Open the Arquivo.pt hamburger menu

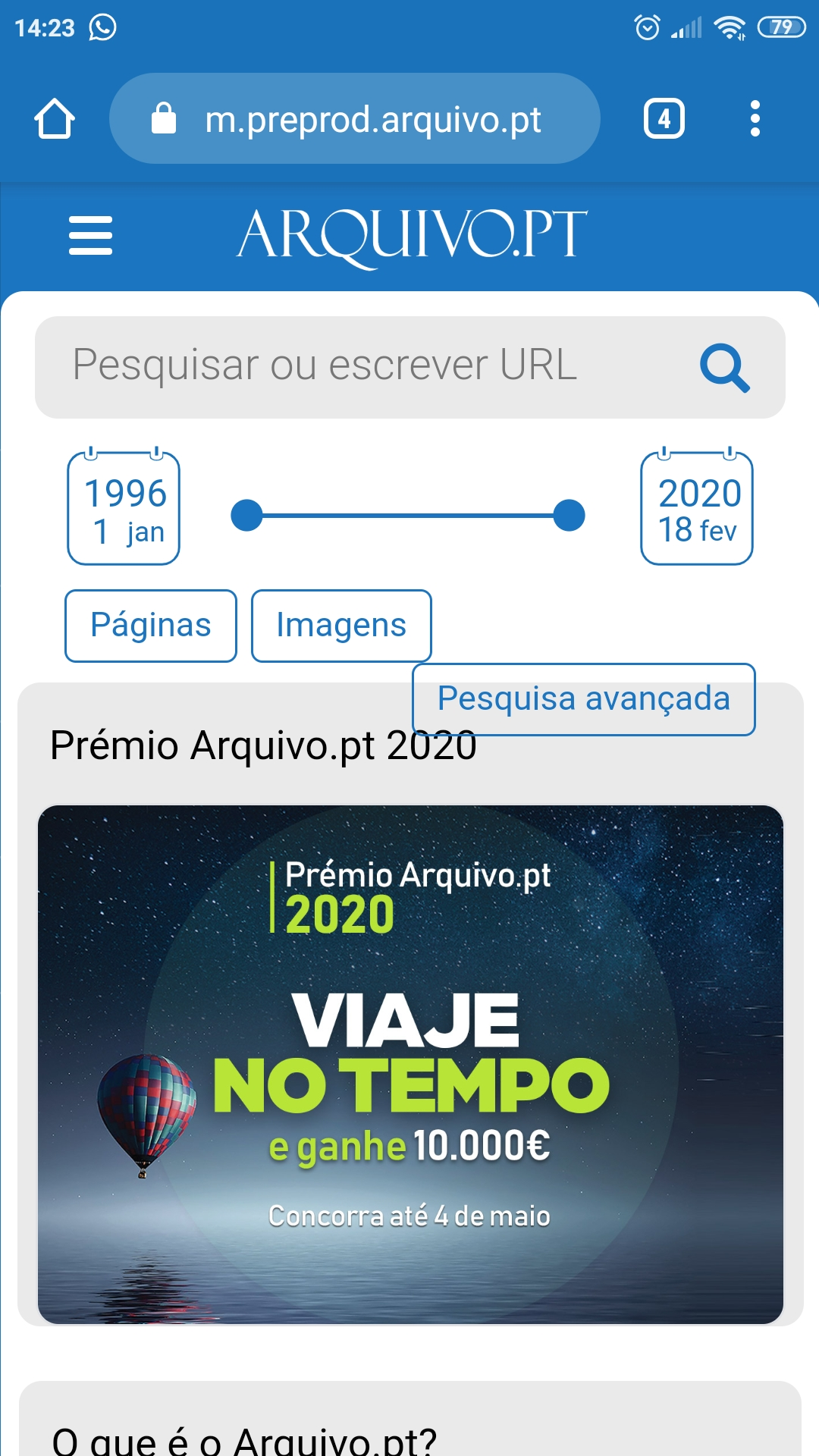tap(90, 235)
